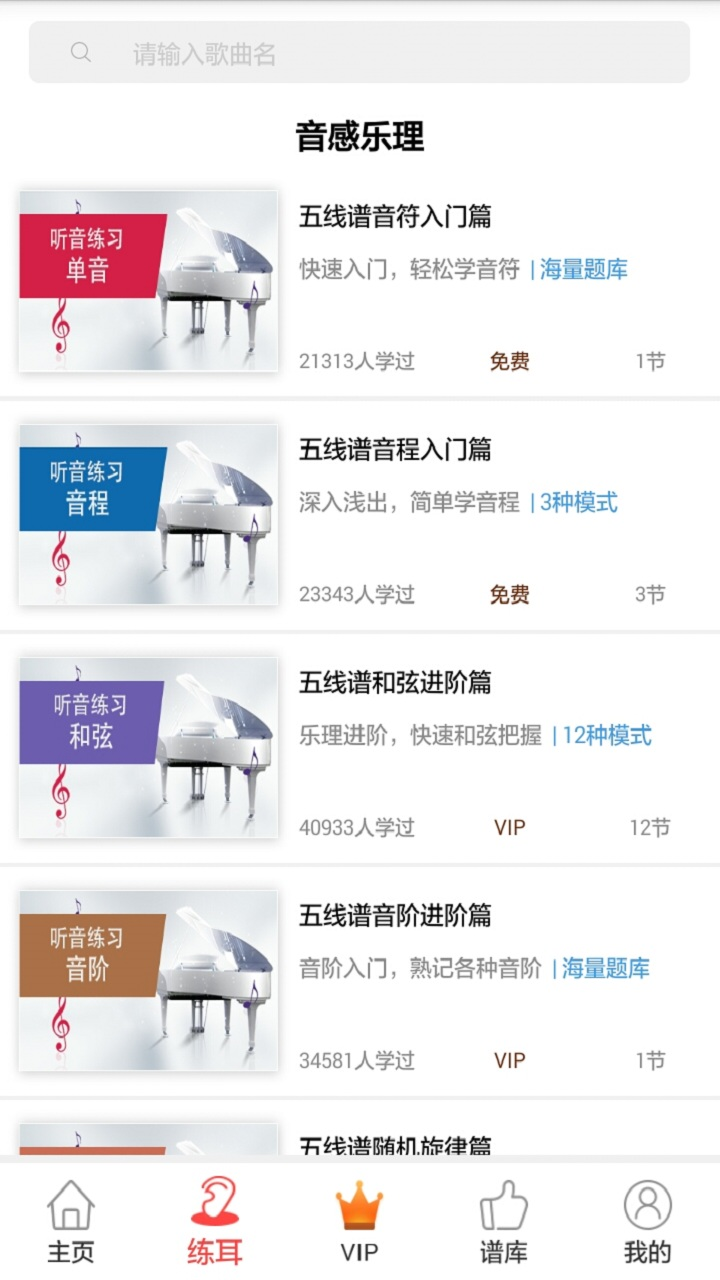Open the 五线谱音阶进阶篇 course
The image size is (720, 1280).
click(395, 916)
